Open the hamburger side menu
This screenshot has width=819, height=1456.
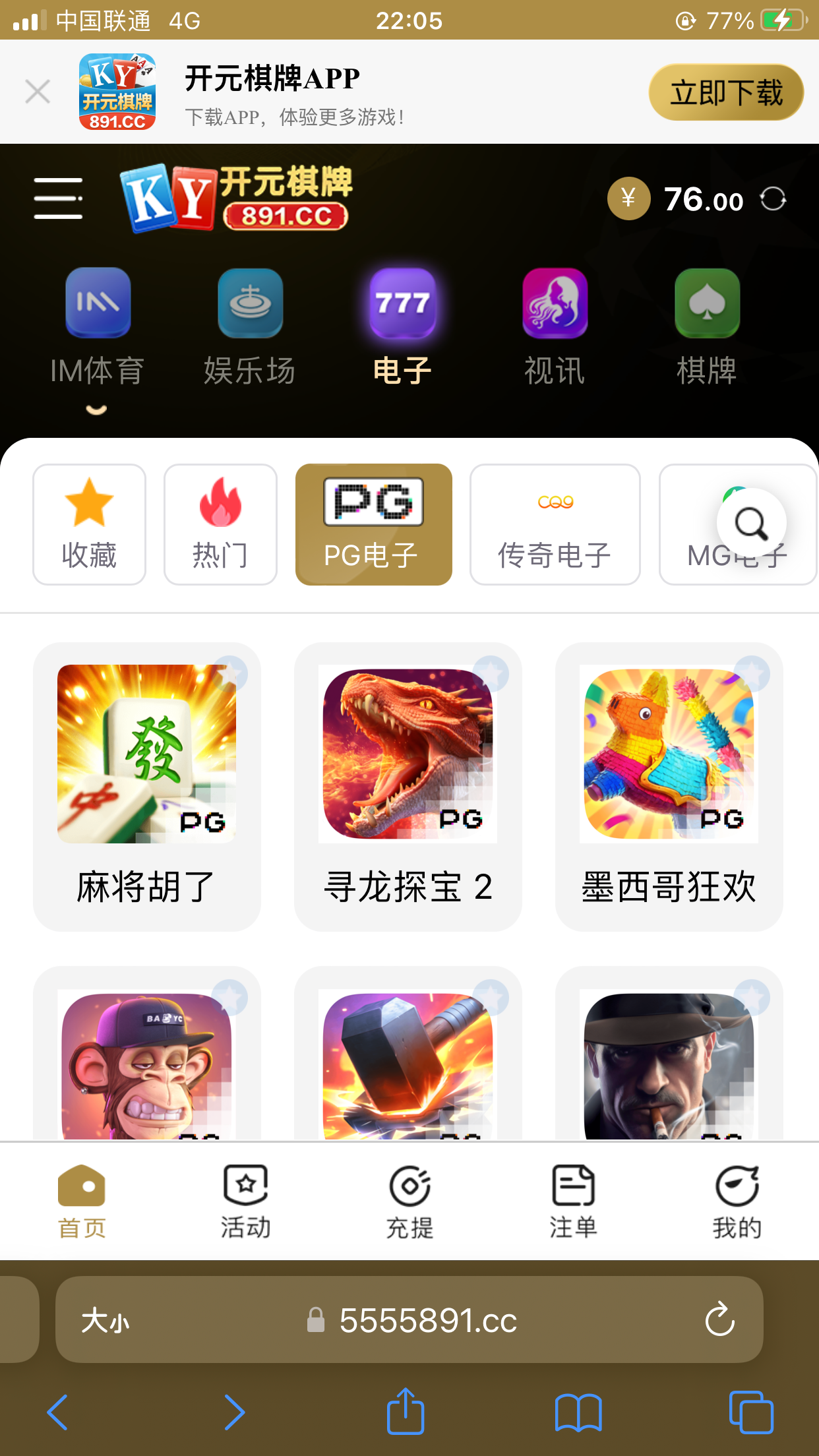tap(58, 198)
